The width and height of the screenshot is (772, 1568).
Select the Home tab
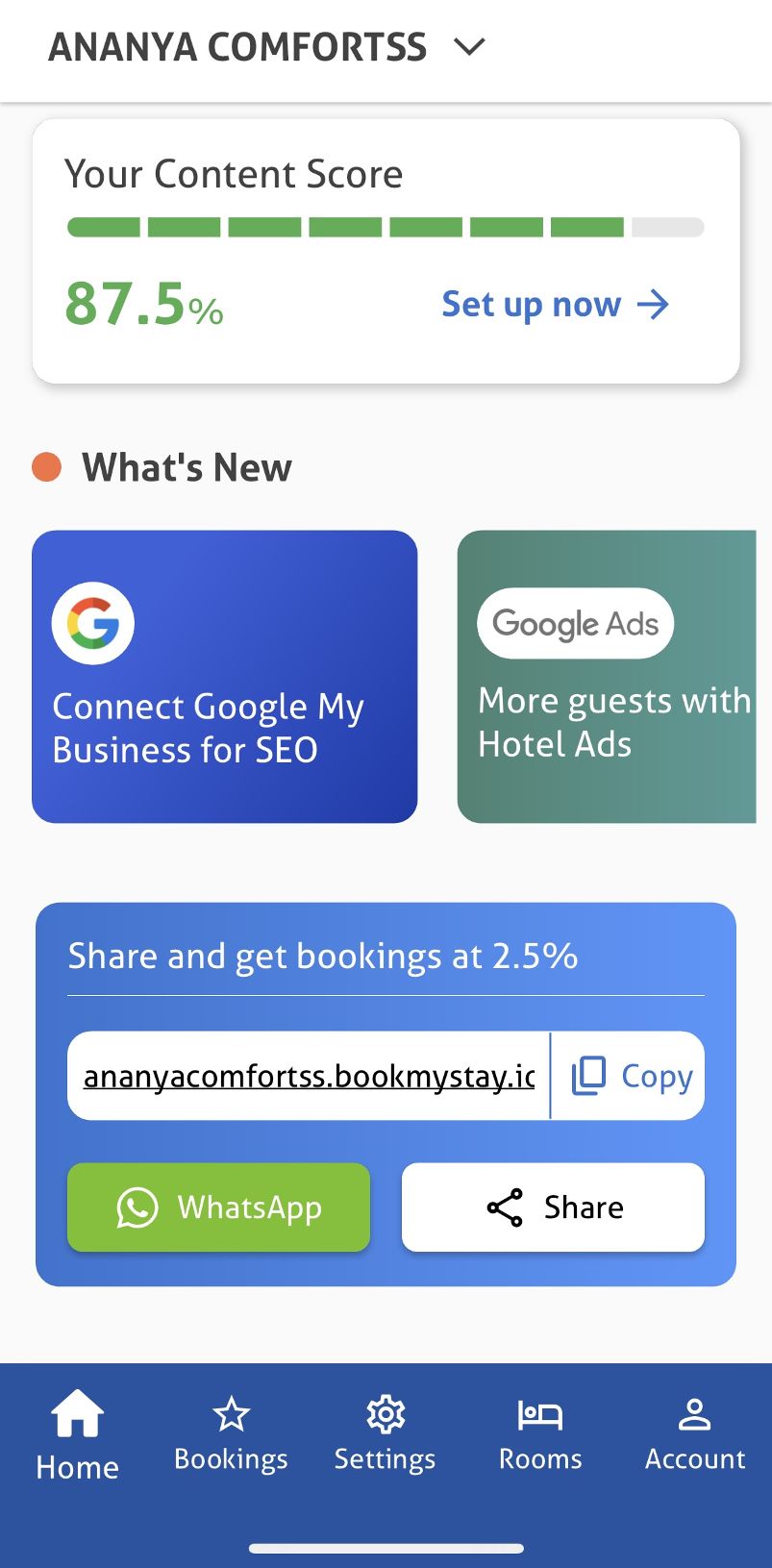coord(77,1436)
